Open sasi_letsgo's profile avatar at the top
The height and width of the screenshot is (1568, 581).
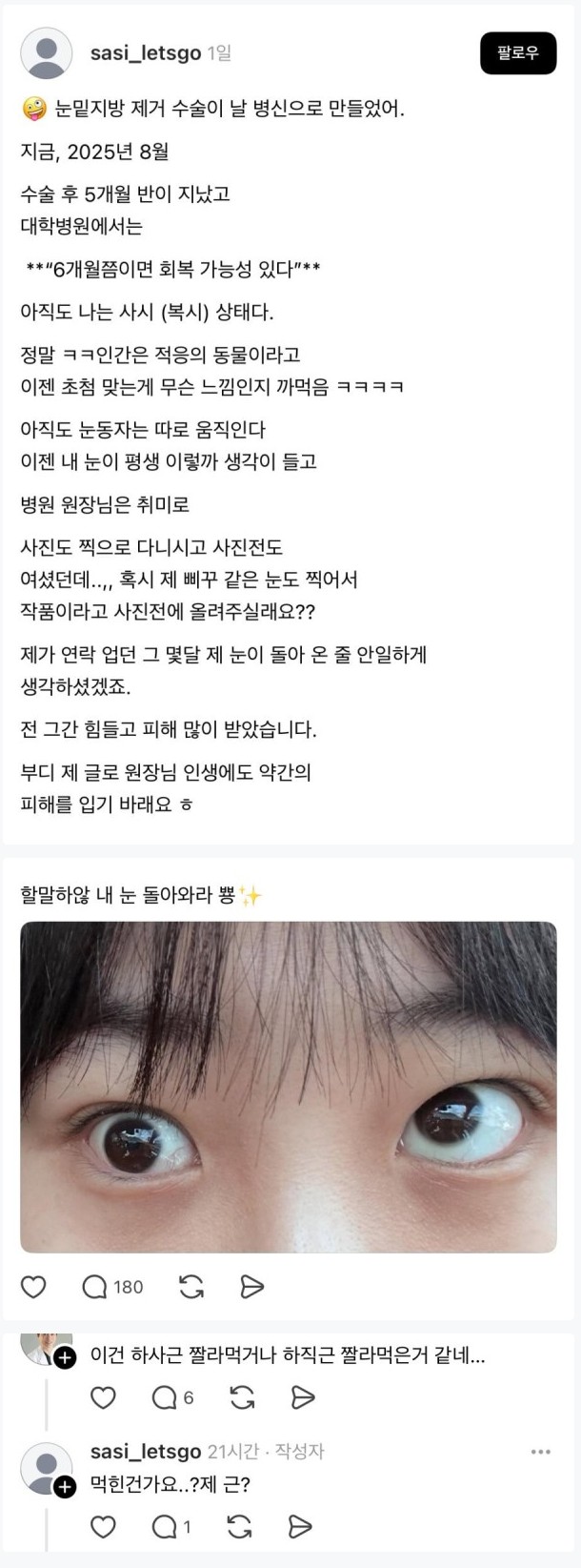click(x=47, y=53)
